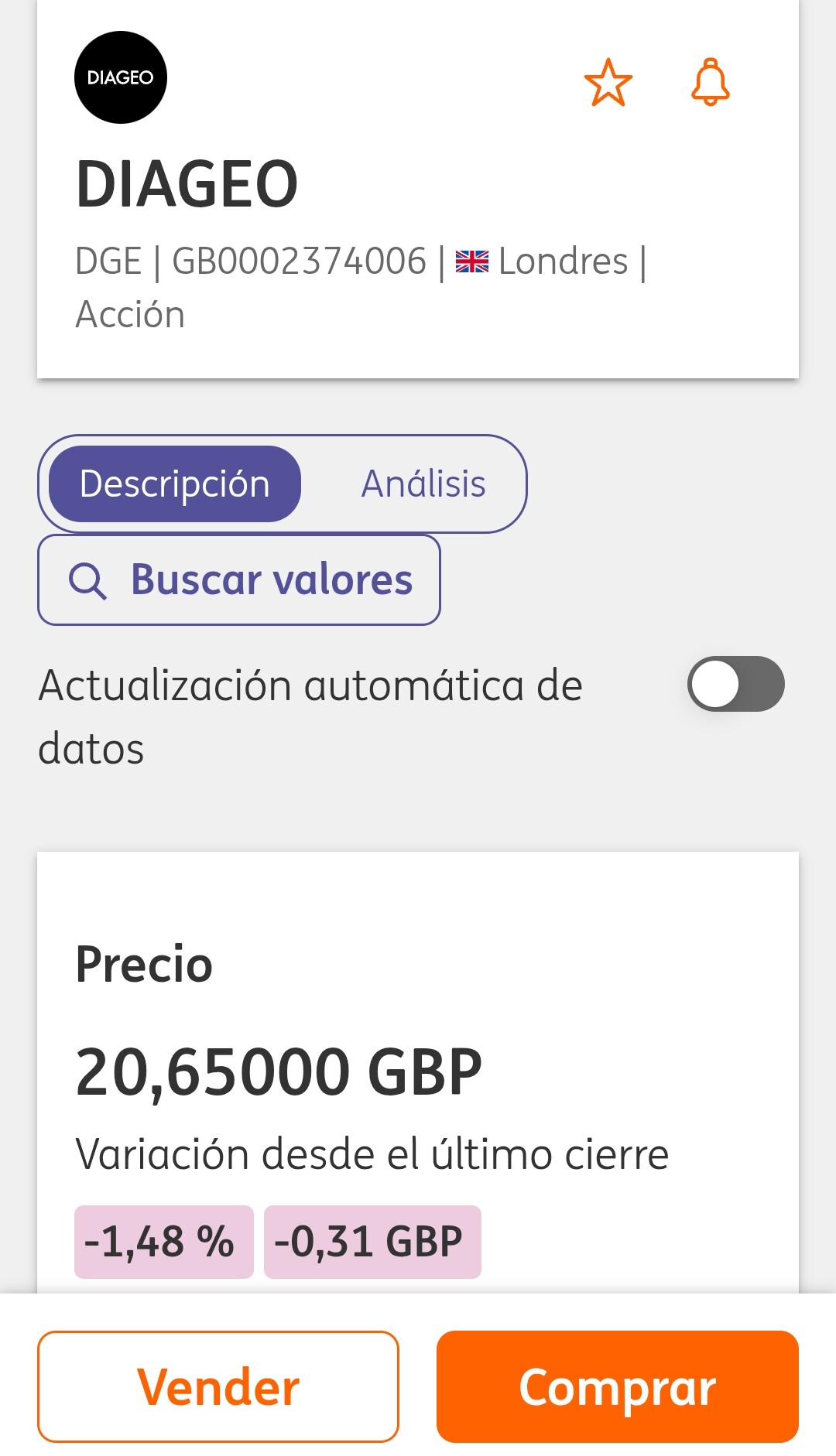Switch to the Análisis tab
836x1456 pixels.
[423, 484]
